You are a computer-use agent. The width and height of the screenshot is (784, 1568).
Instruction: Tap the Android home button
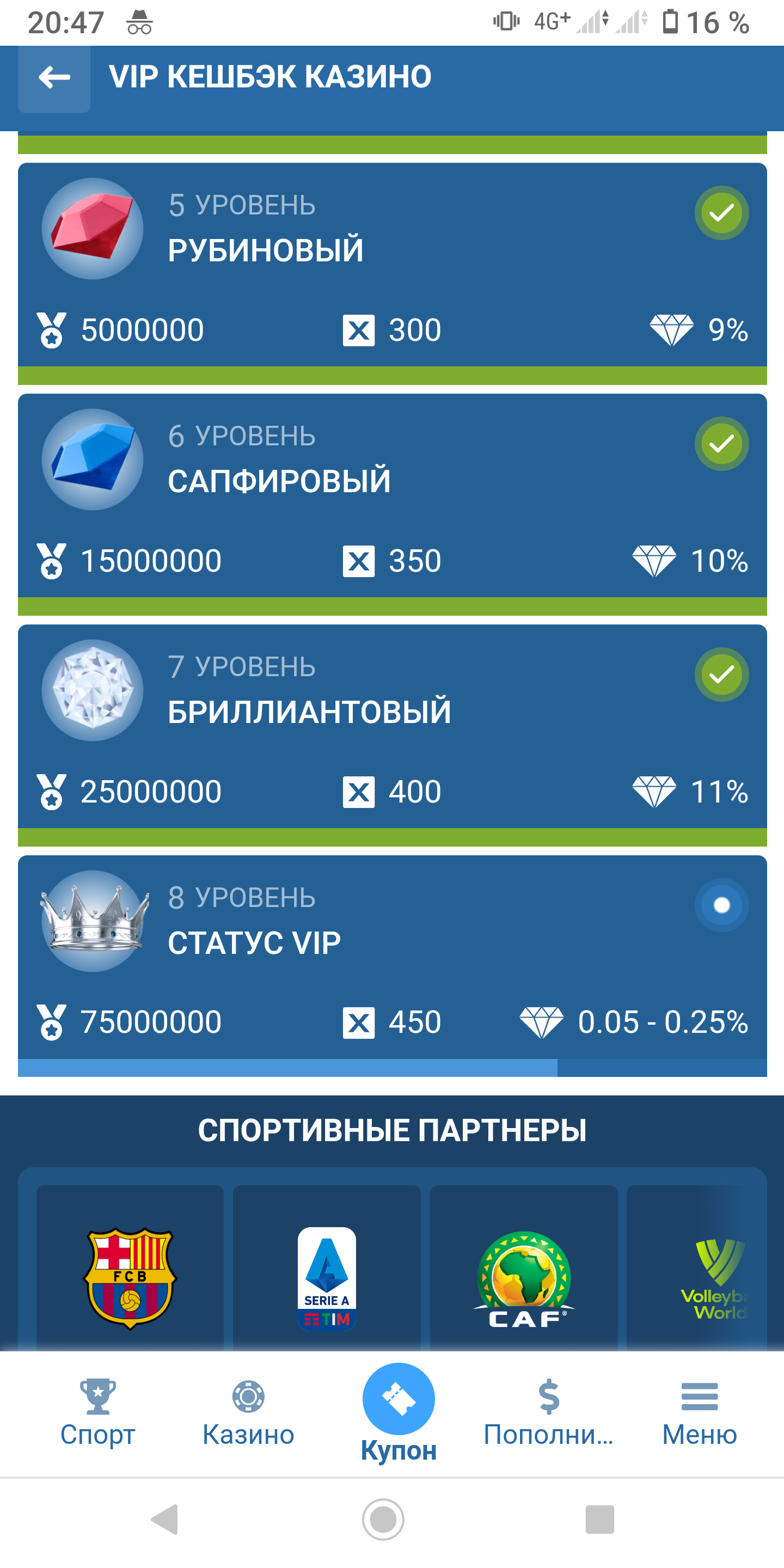point(383,1520)
